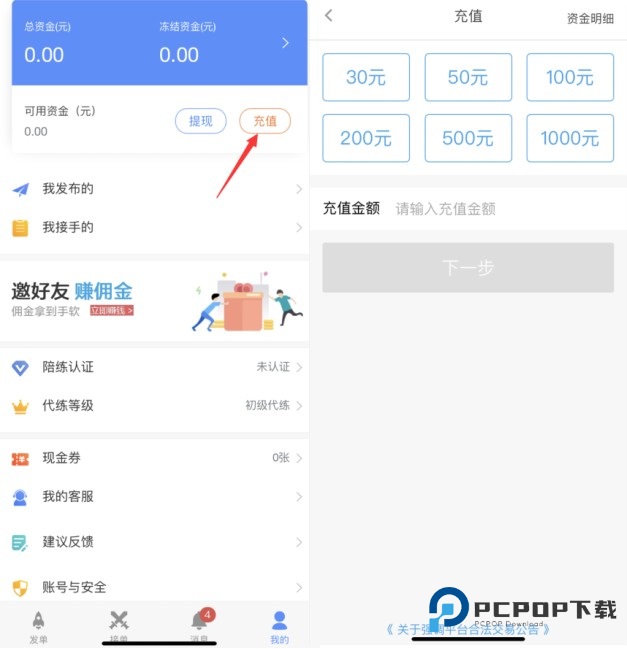Open 资金明细 fund details

590,18
